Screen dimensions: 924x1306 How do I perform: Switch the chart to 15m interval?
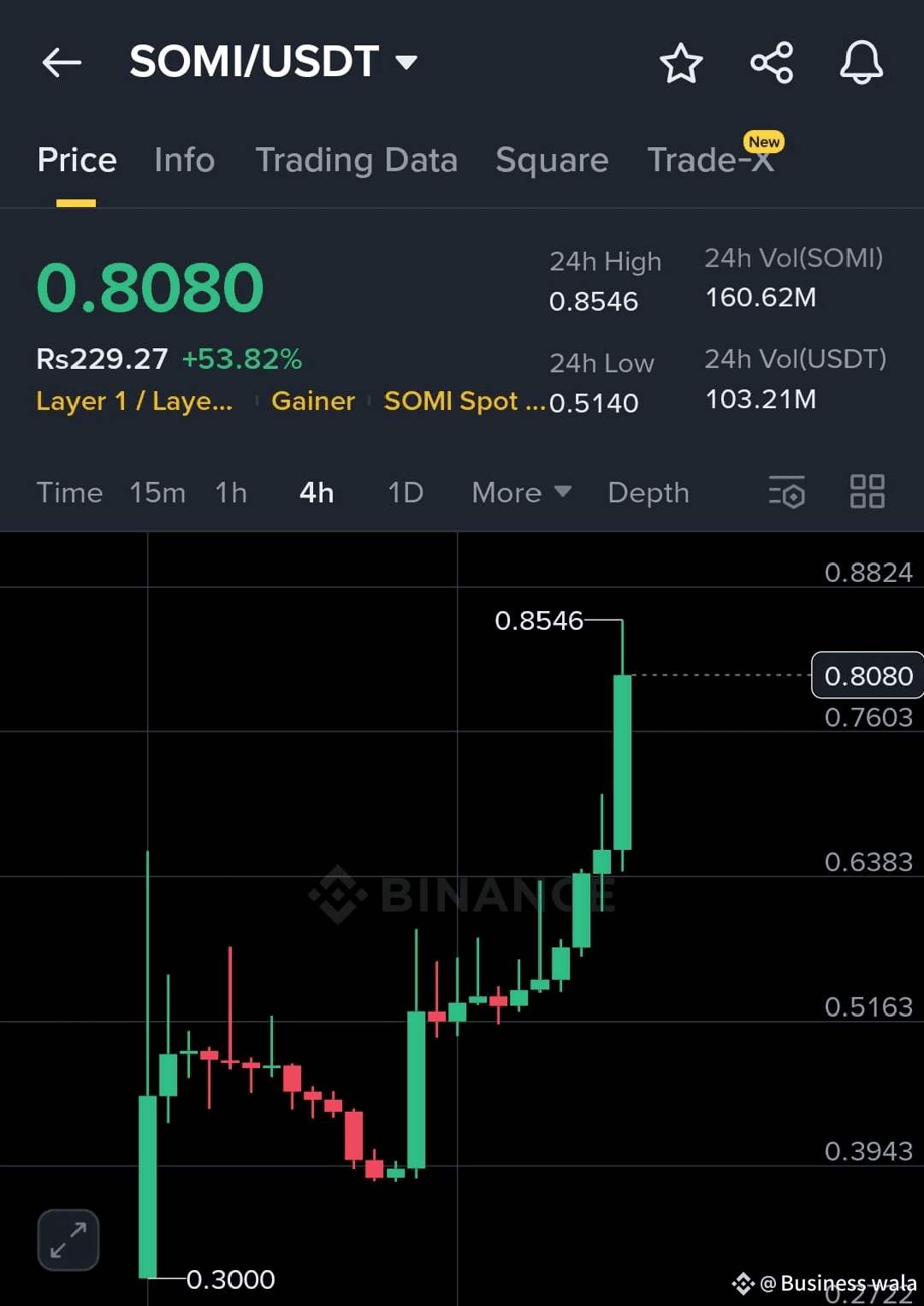tap(157, 493)
